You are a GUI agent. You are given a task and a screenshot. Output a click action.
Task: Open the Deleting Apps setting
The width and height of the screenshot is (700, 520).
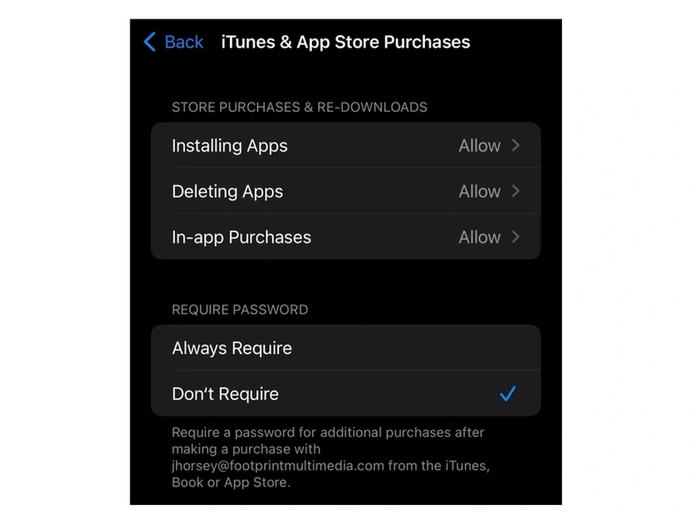click(x=345, y=191)
